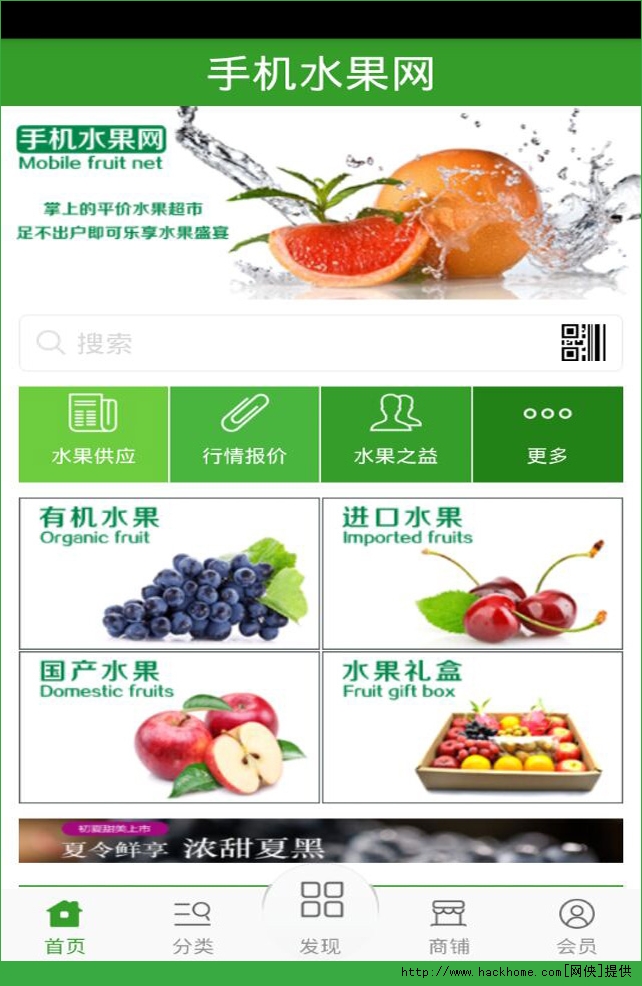642x986 pixels.
Task: Switch to the 分类 tab
Action: point(192,928)
